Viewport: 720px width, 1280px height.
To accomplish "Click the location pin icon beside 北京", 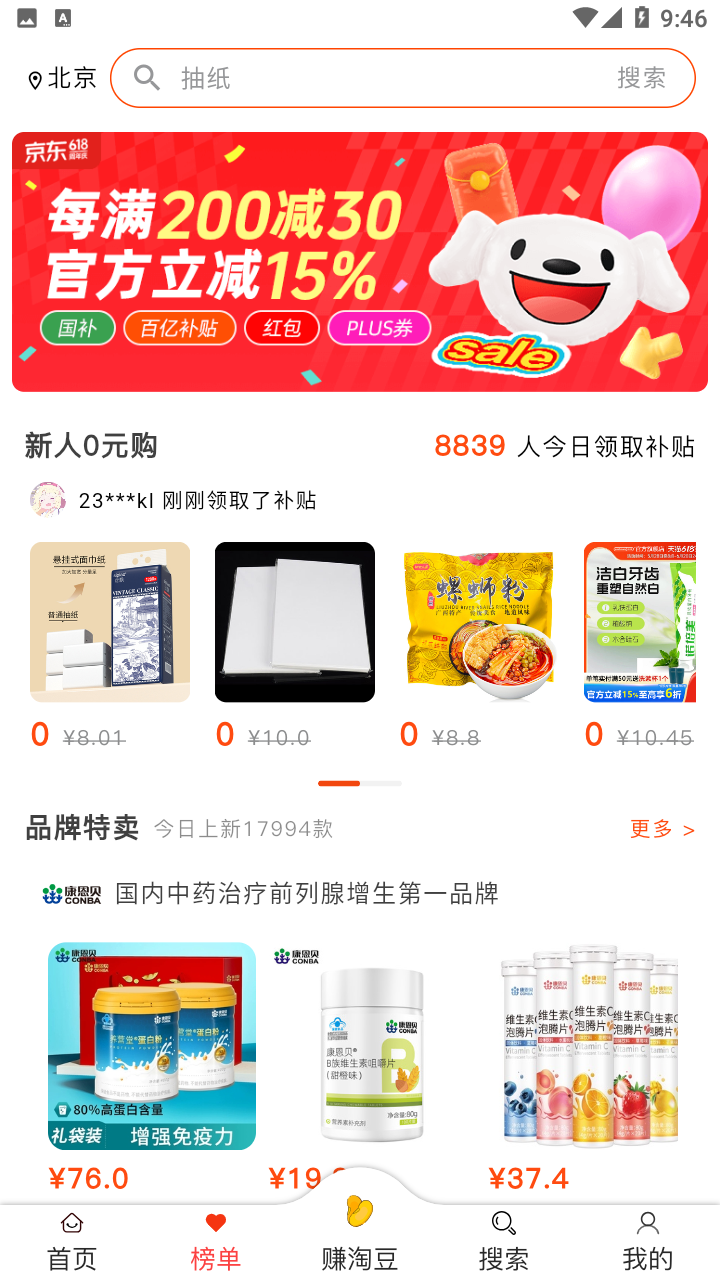I will pyautogui.click(x=34, y=78).
